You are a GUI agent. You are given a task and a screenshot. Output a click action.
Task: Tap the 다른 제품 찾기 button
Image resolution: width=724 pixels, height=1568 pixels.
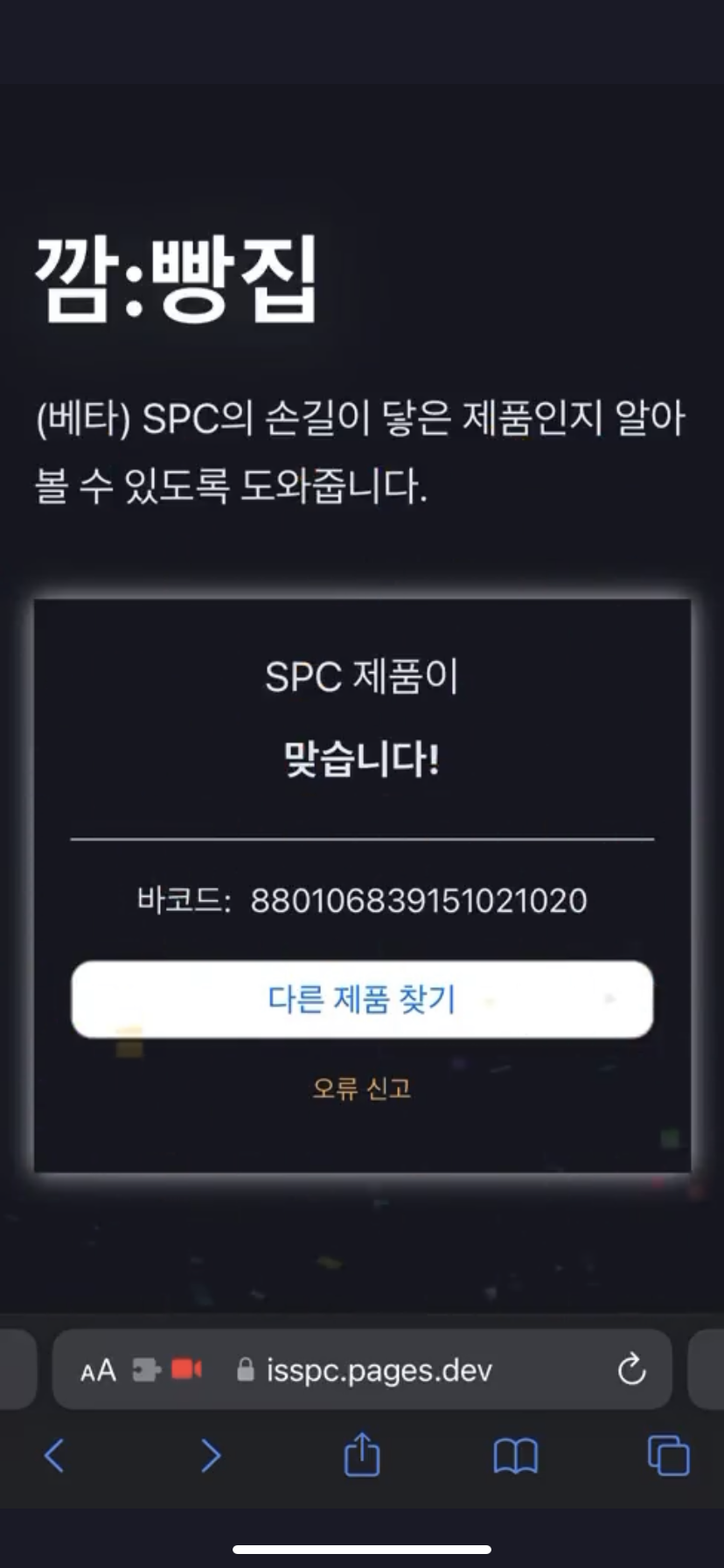362,1000
